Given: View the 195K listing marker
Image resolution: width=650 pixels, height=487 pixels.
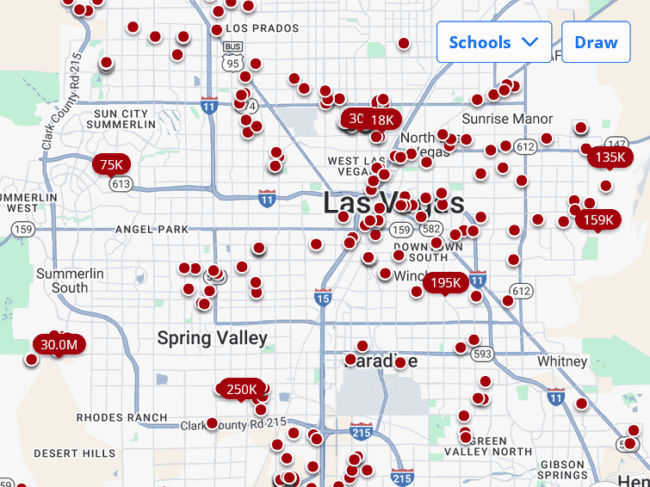Looking at the screenshot, I should click(x=444, y=283).
